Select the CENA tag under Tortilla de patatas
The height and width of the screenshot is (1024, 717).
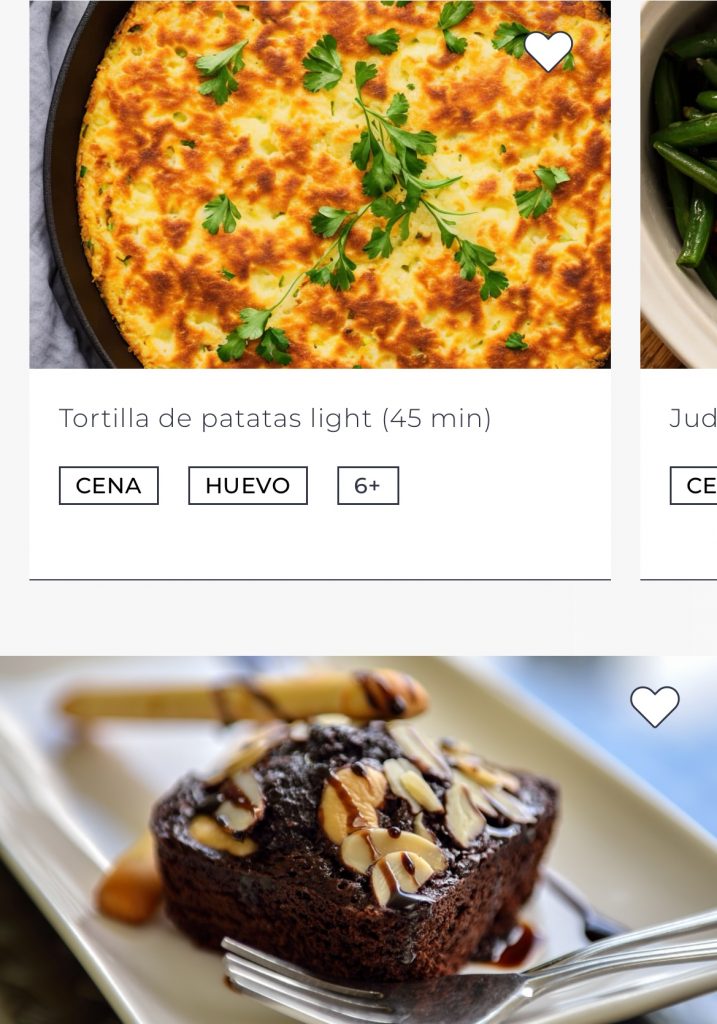tap(109, 486)
